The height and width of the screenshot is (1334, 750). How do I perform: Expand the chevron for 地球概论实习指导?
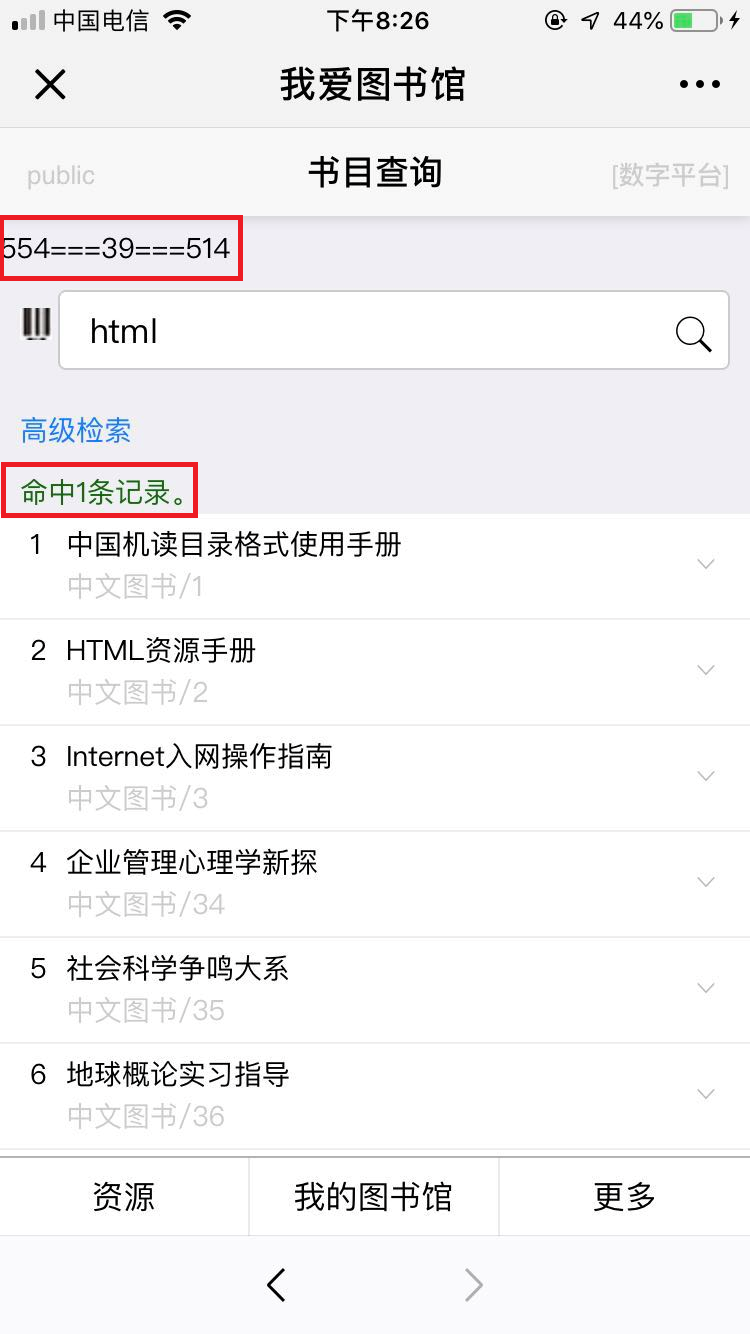coord(706,1094)
